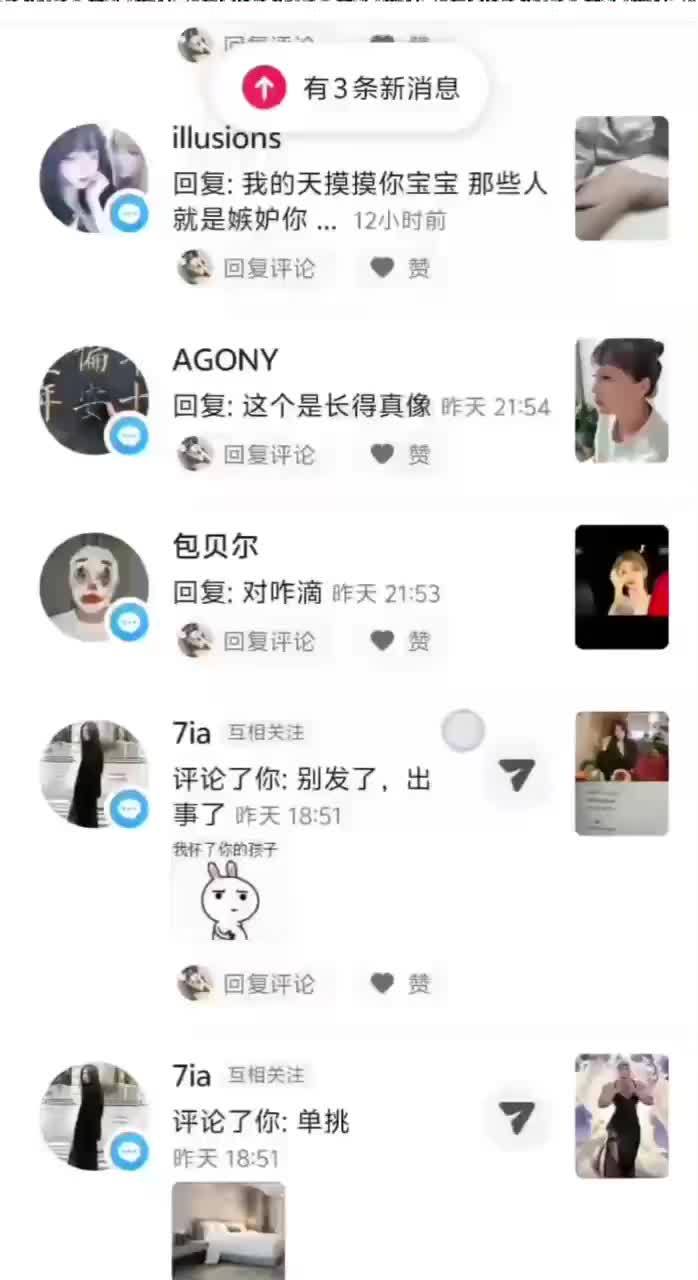This screenshot has width=698, height=1280.
Task: Send a message to 7ia from the 单挑 comment
Action: tap(517, 1117)
